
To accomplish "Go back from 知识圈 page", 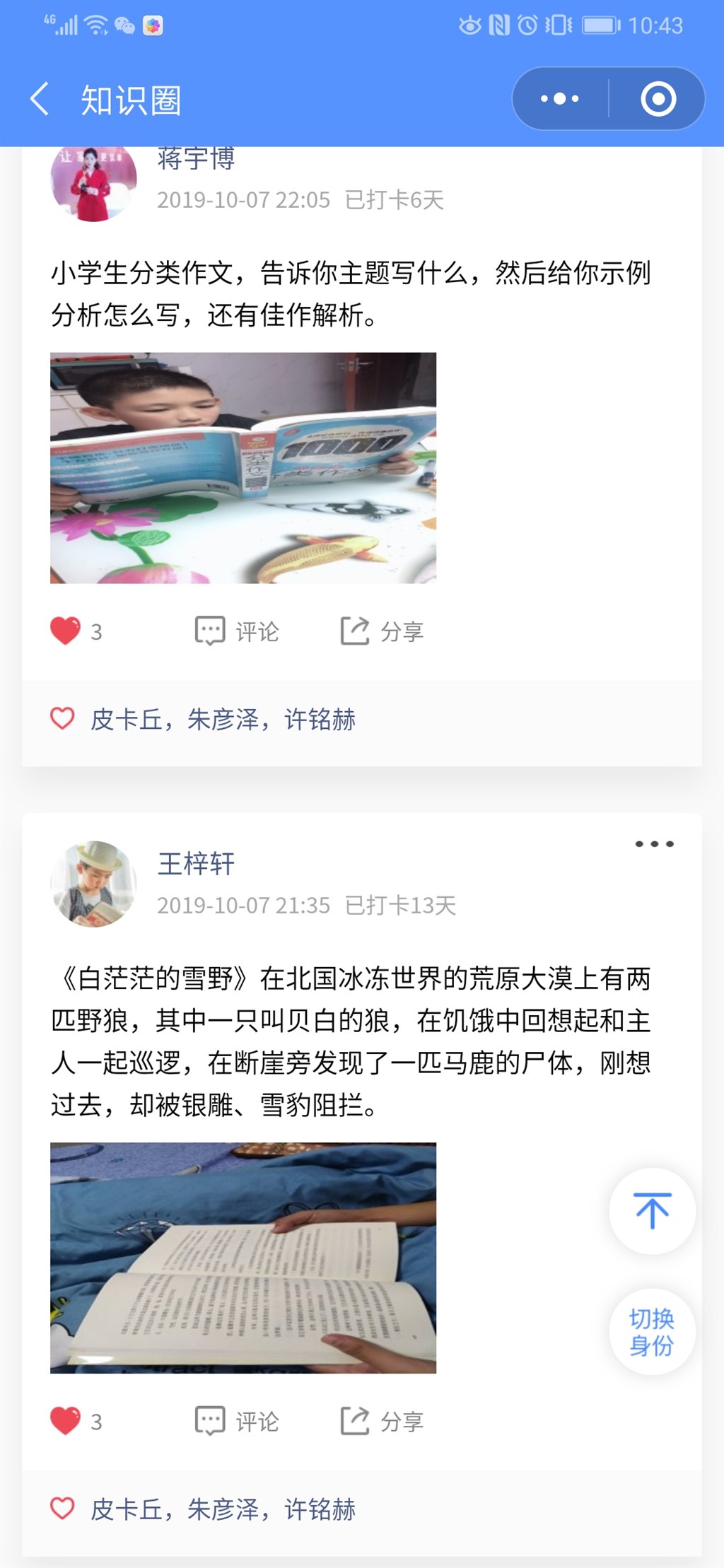I will (40, 99).
